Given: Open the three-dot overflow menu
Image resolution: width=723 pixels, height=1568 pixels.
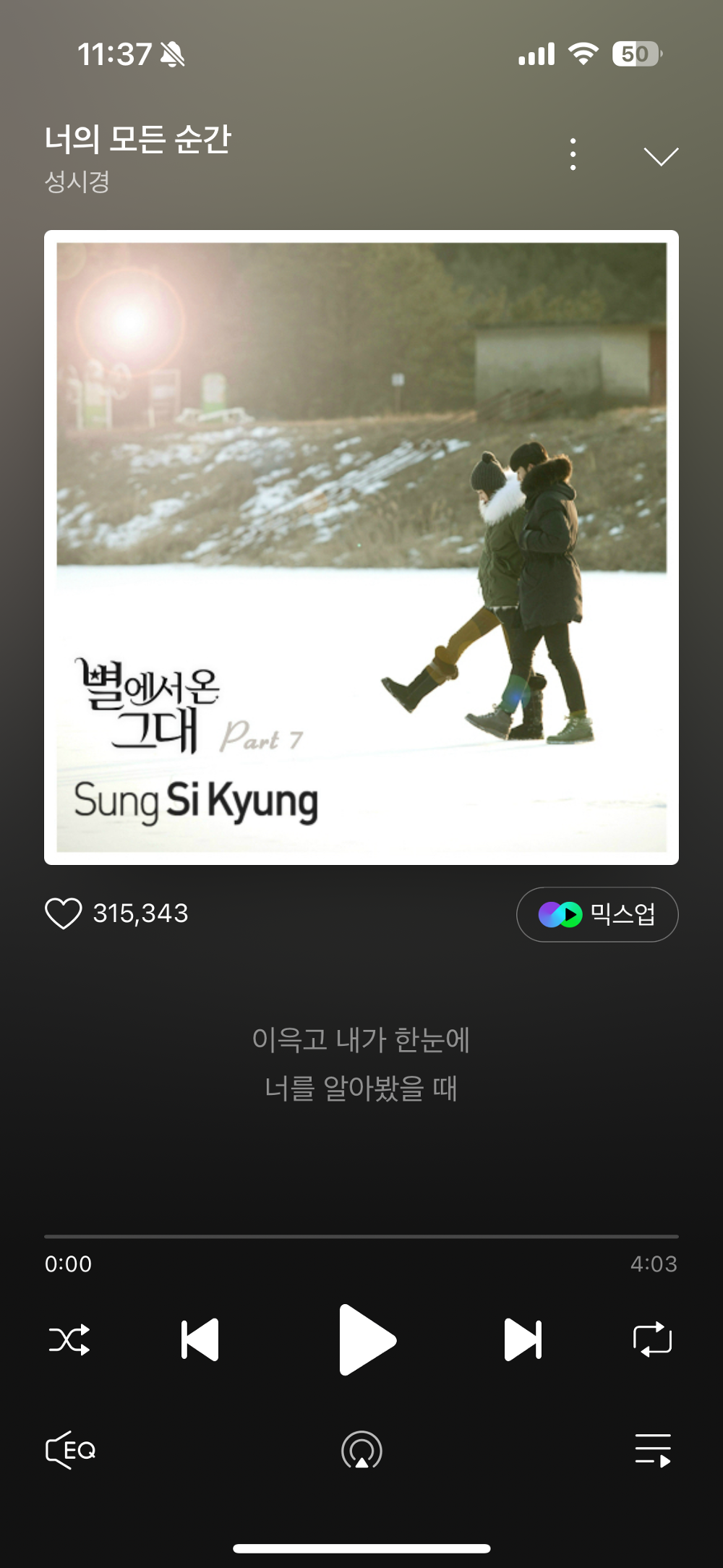Looking at the screenshot, I should [x=573, y=155].
